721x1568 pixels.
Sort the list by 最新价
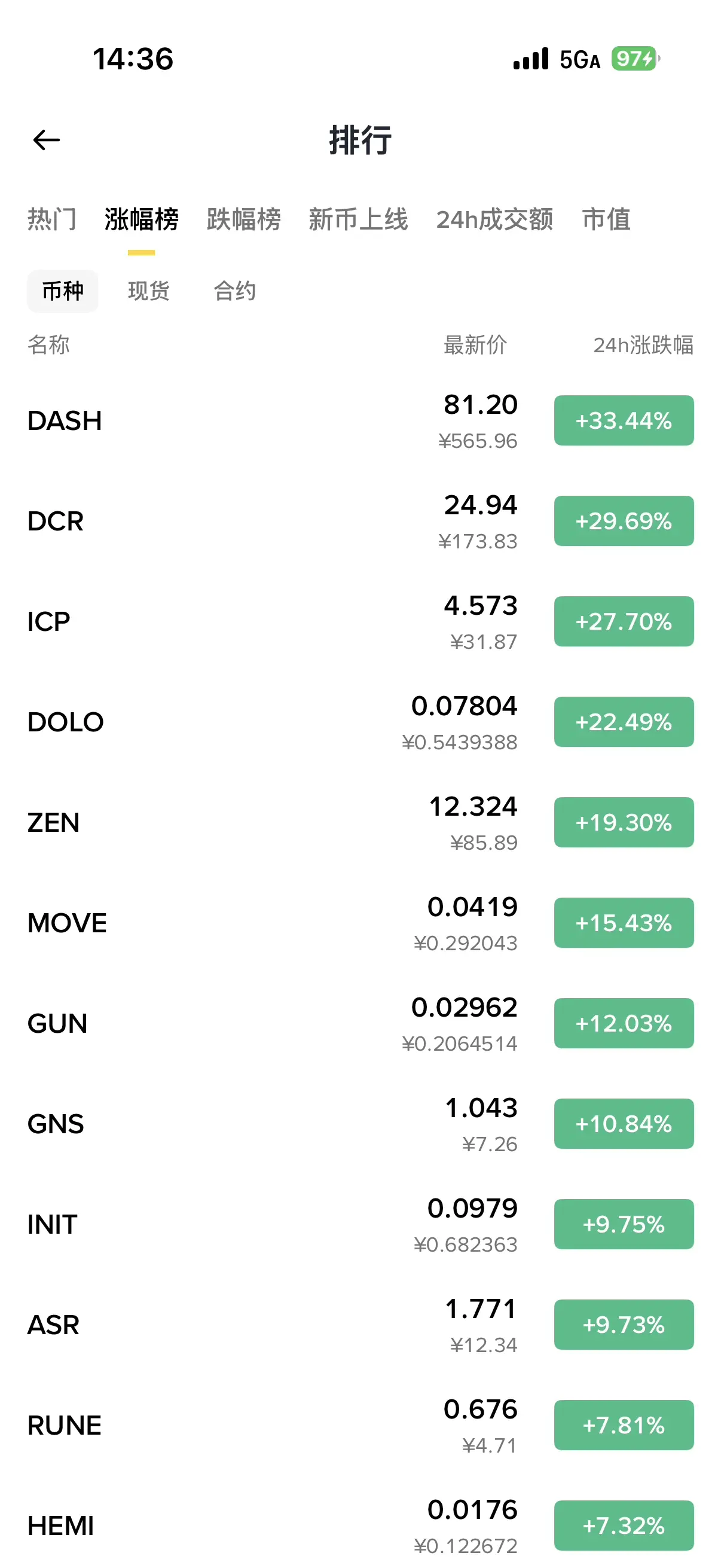[x=475, y=345]
